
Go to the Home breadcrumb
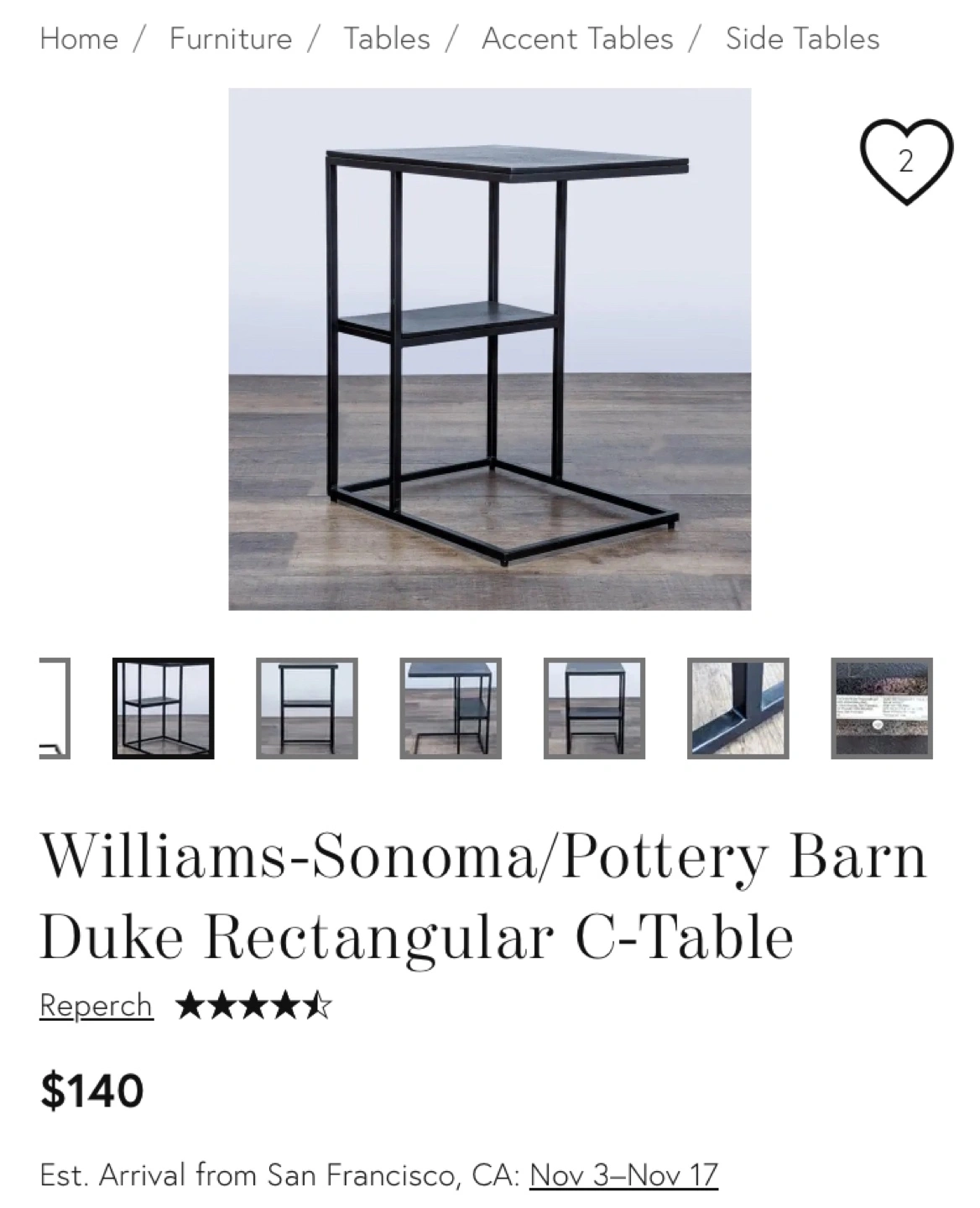79,39
